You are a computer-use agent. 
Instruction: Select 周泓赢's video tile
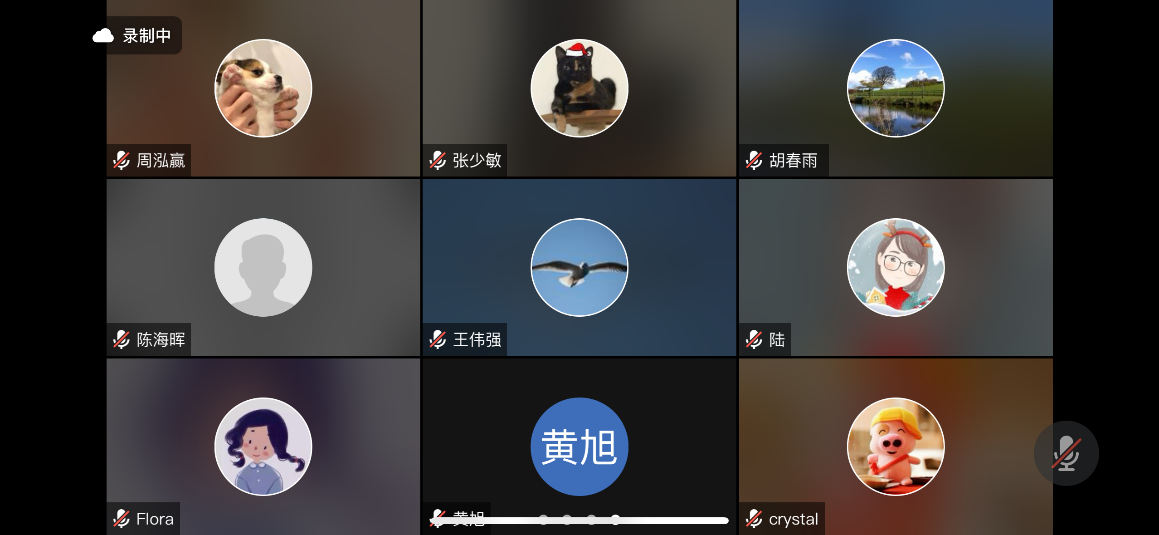[x=263, y=88]
